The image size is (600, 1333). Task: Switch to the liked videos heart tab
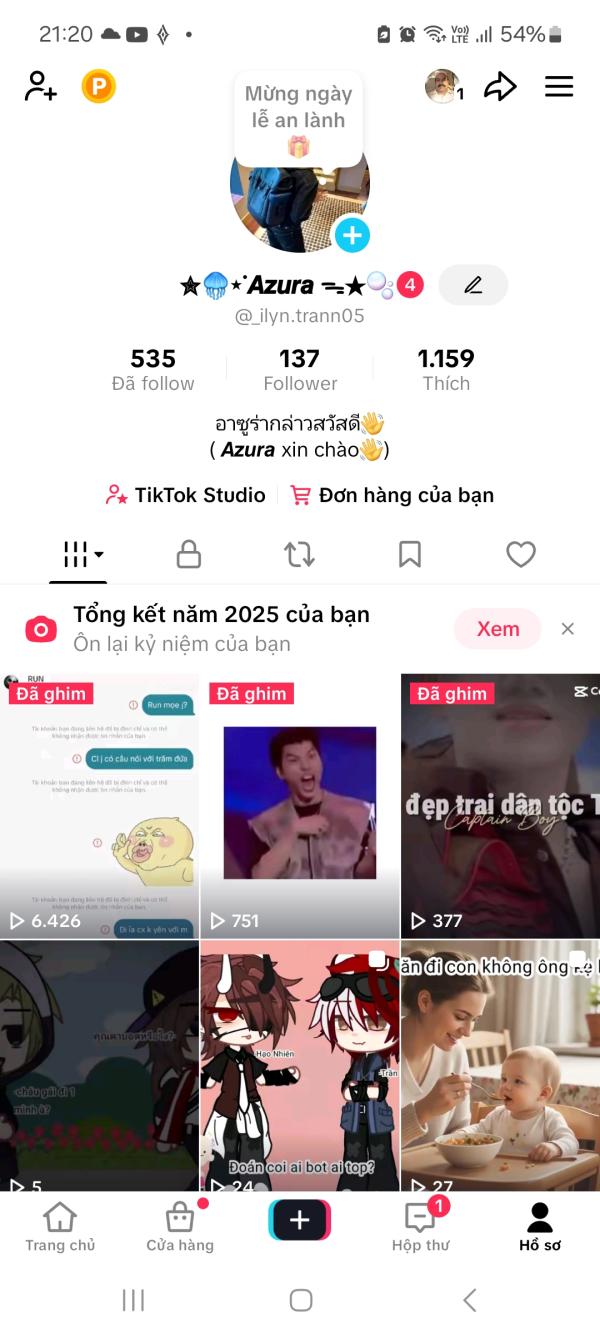click(x=520, y=554)
